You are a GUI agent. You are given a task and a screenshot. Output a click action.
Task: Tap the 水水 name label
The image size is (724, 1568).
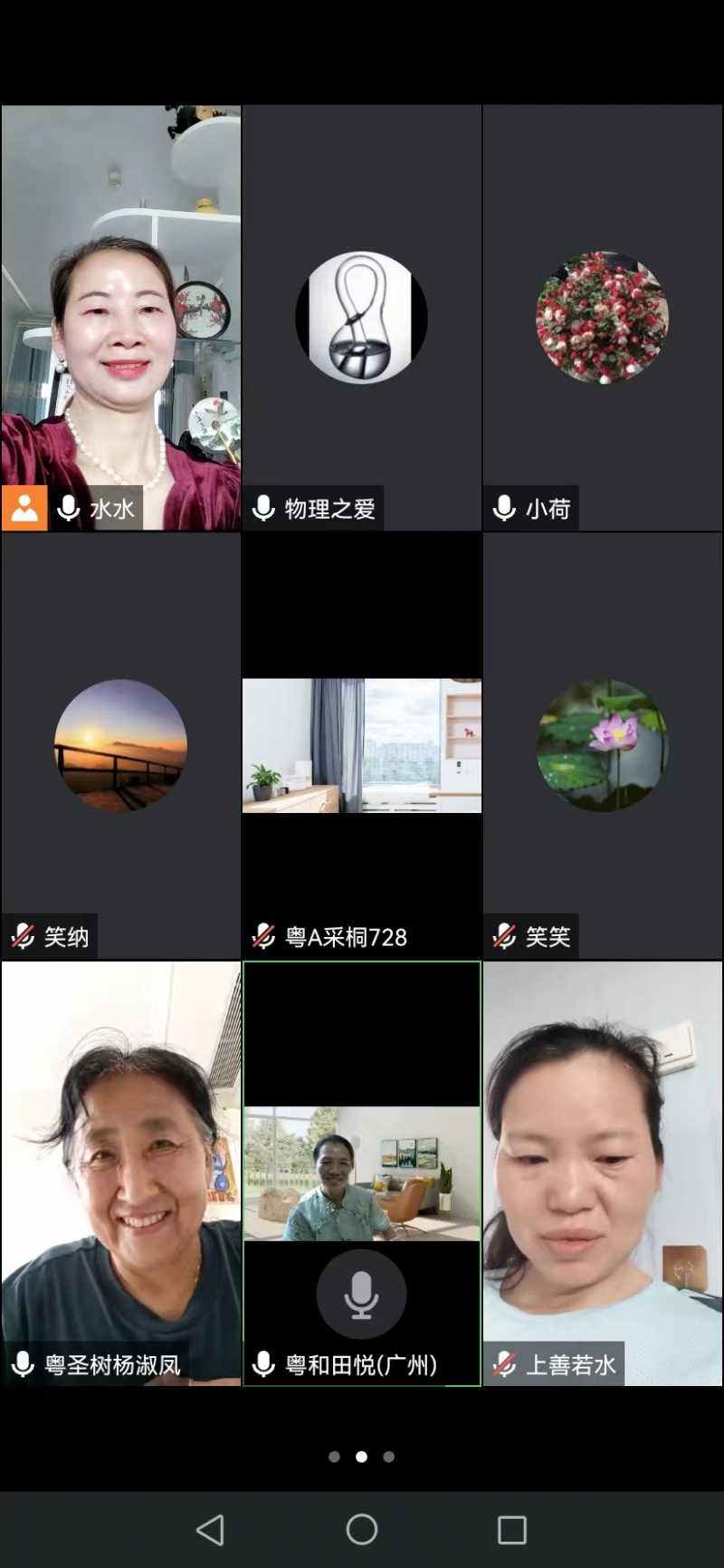coord(110,508)
